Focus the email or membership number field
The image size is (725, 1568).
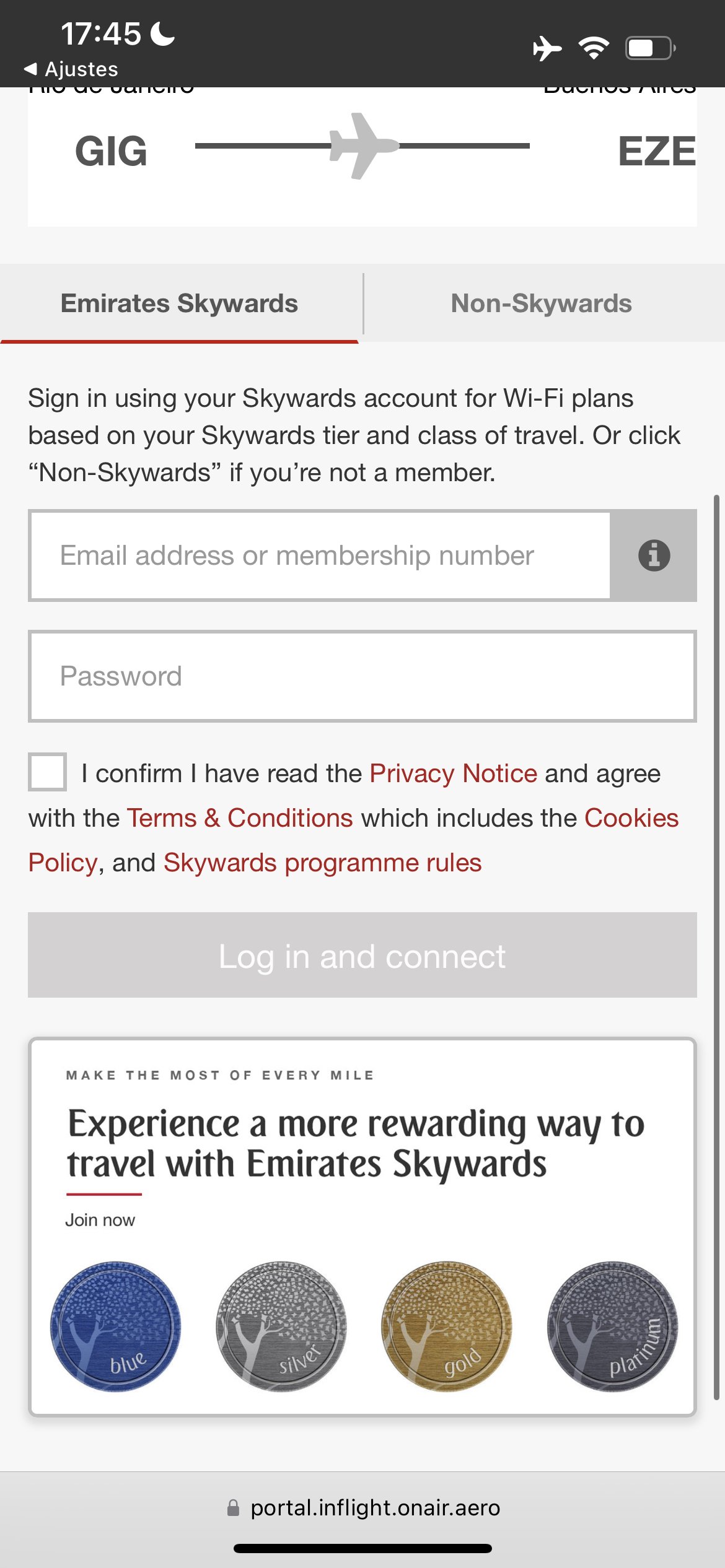[320, 555]
